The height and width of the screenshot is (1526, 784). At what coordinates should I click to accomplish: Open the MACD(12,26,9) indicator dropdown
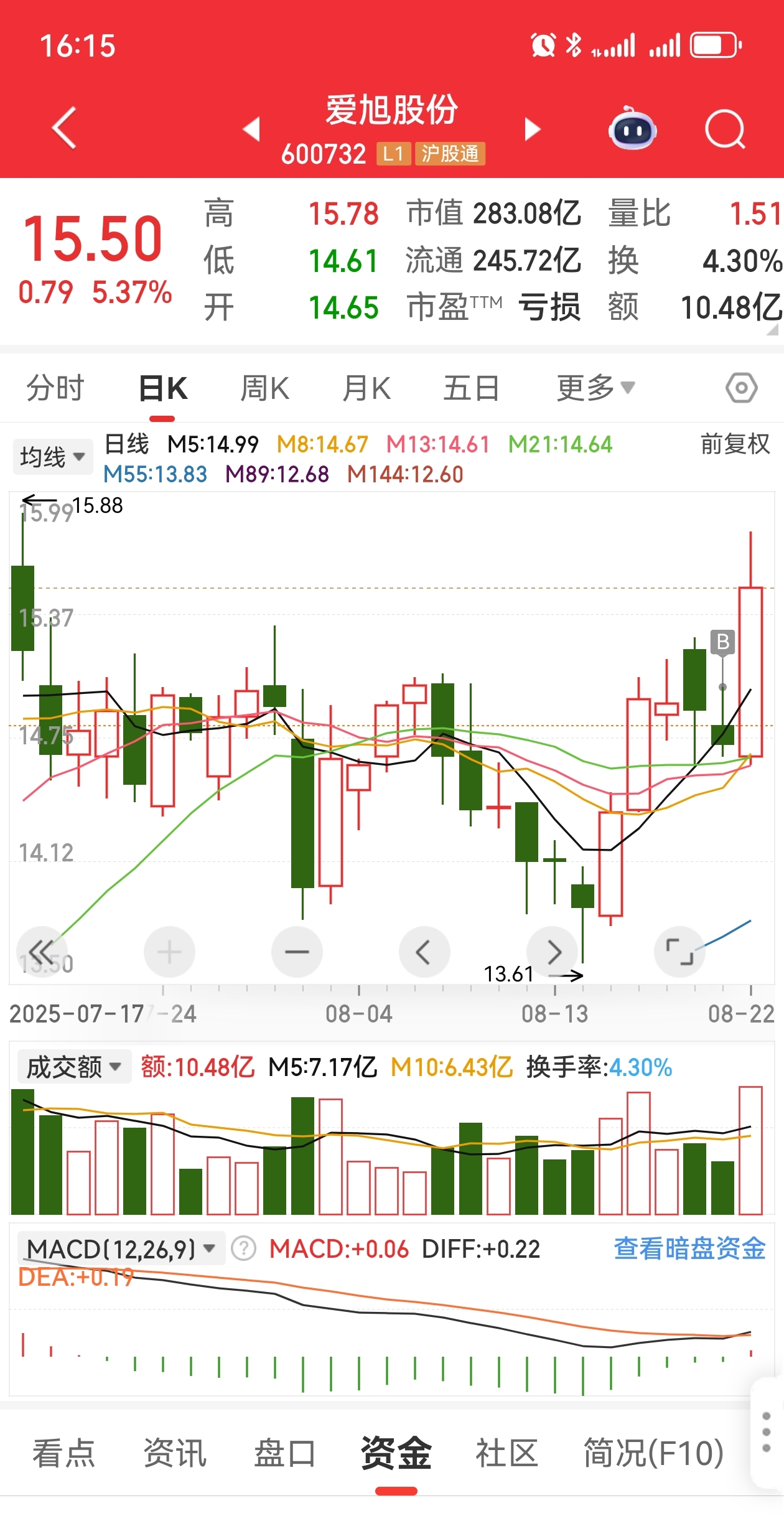(x=121, y=1248)
